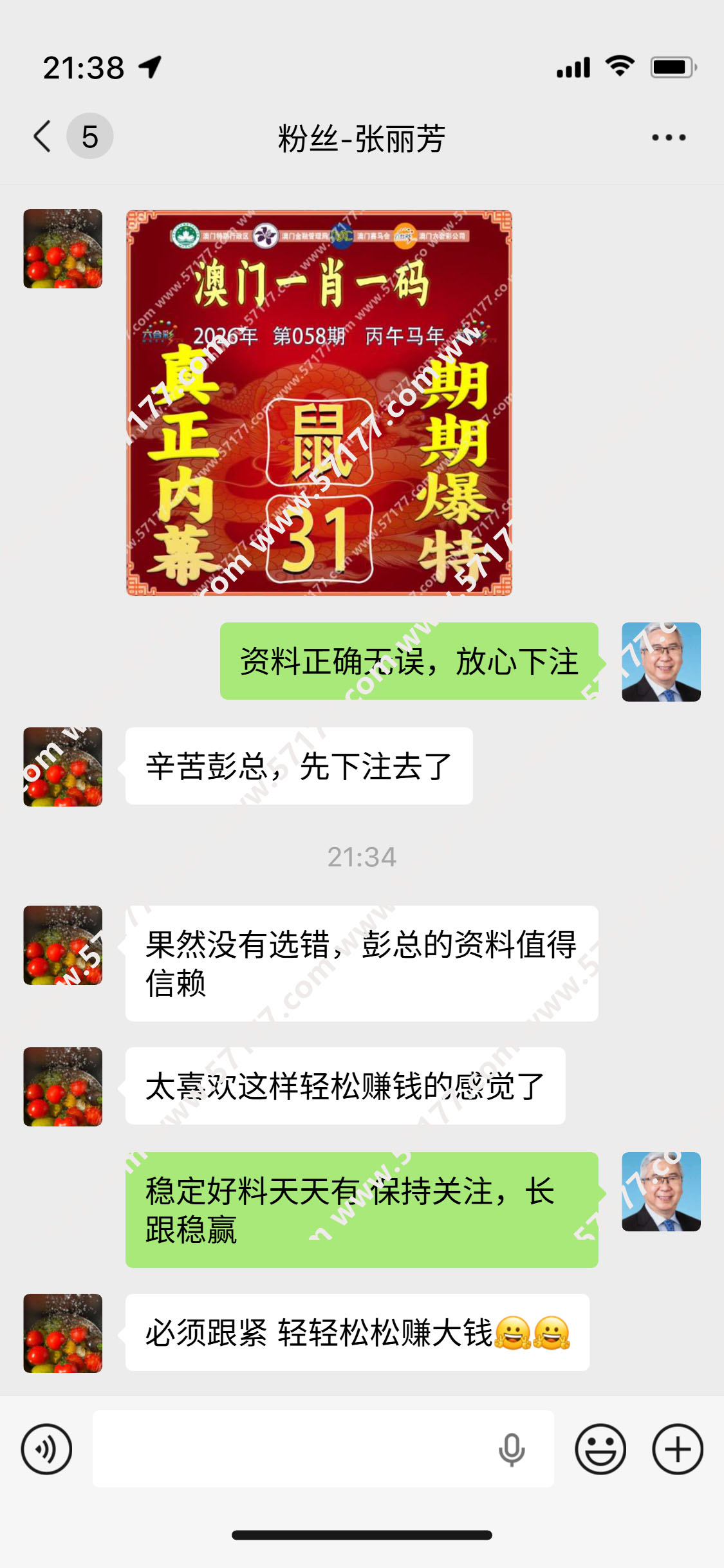Open the chat overflow menu
This screenshot has height=1568, width=724.
pyautogui.click(x=668, y=138)
